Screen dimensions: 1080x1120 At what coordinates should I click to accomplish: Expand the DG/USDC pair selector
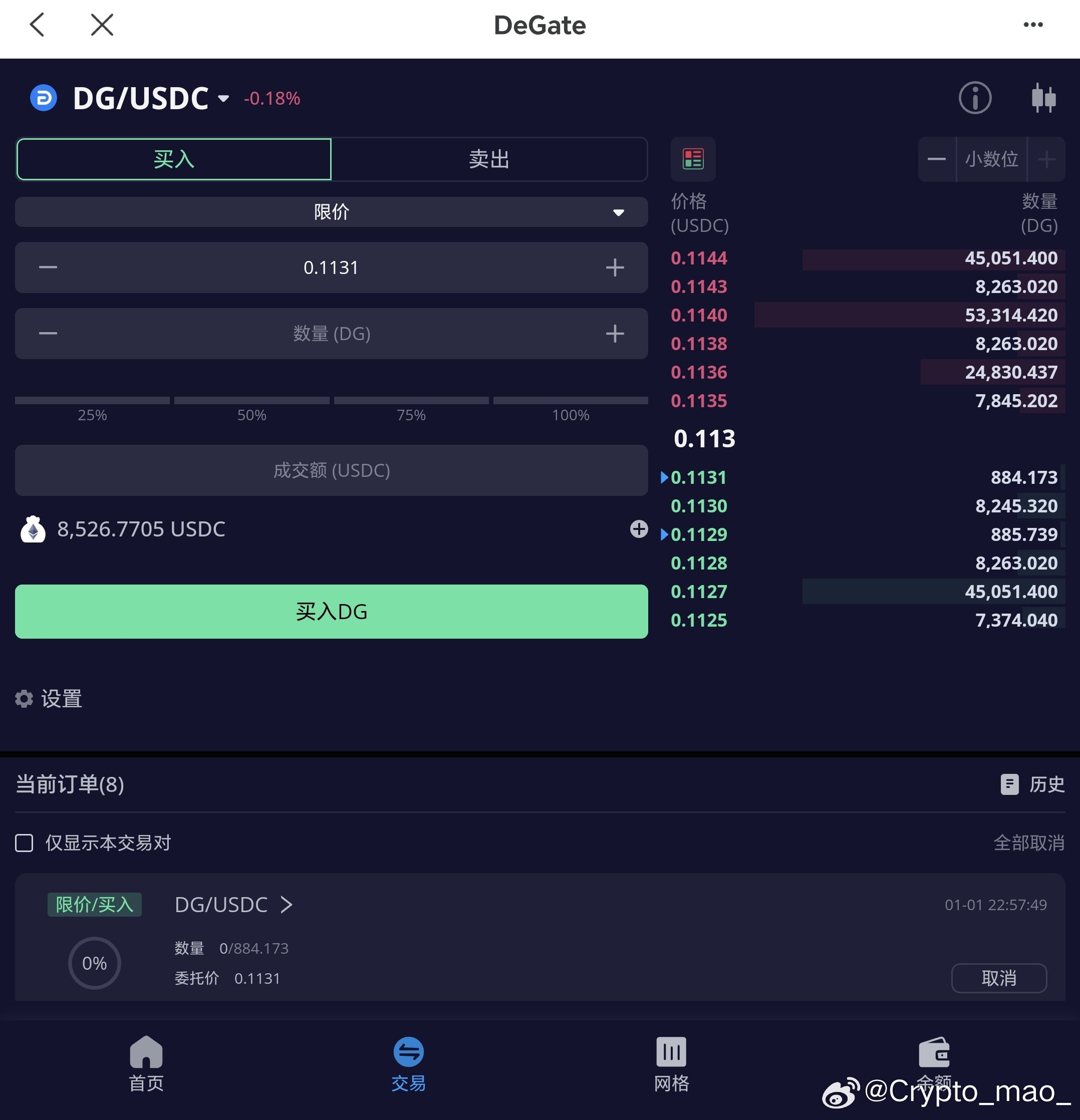[223, 98]
